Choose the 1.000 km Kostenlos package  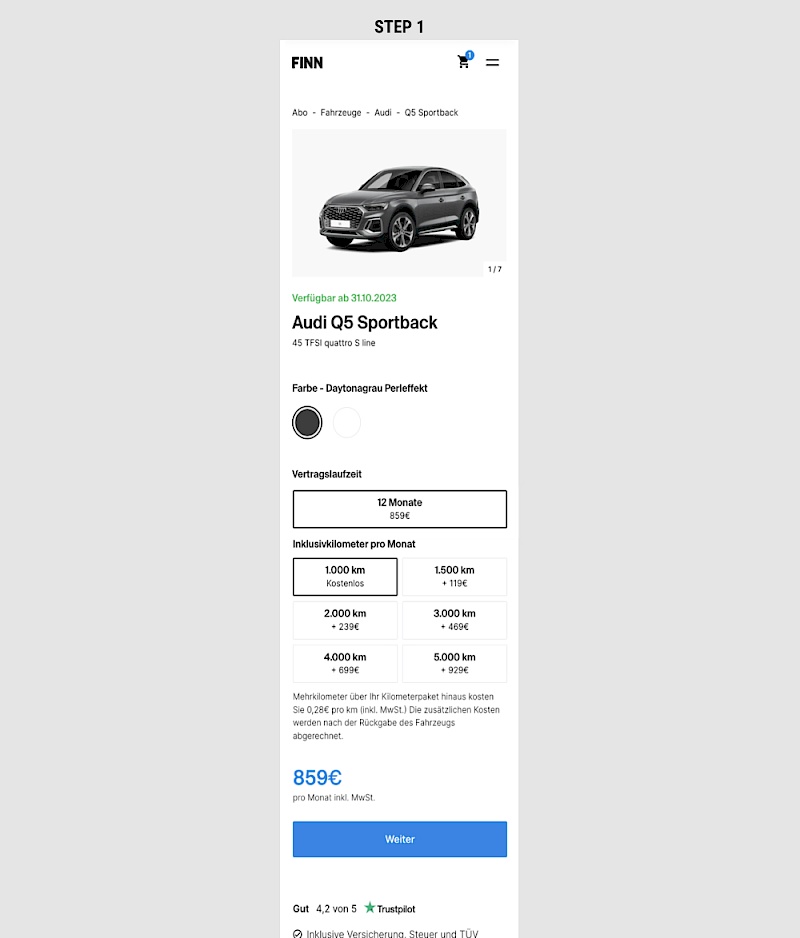point(345,576)
